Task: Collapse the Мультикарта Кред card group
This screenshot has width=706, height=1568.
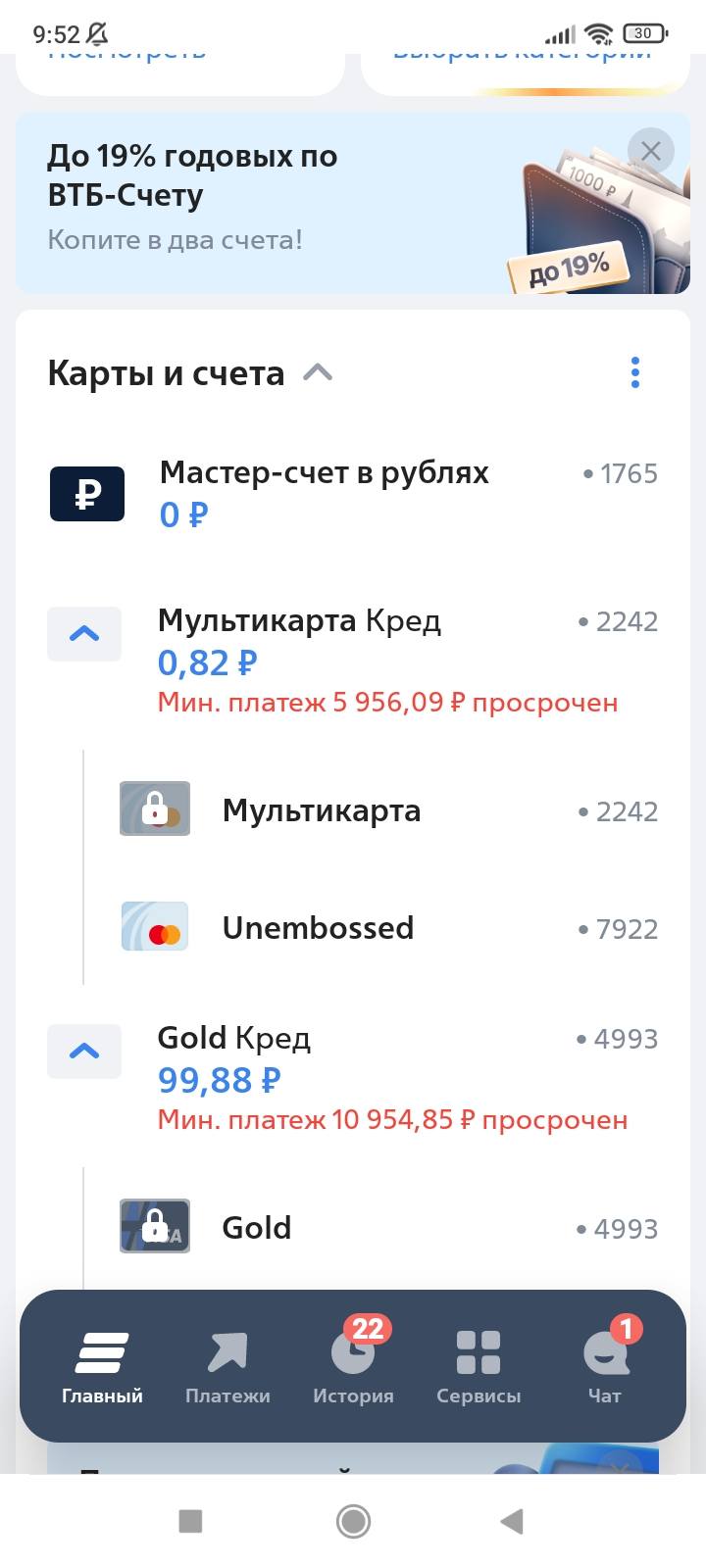Action: [x=84, y=633]
